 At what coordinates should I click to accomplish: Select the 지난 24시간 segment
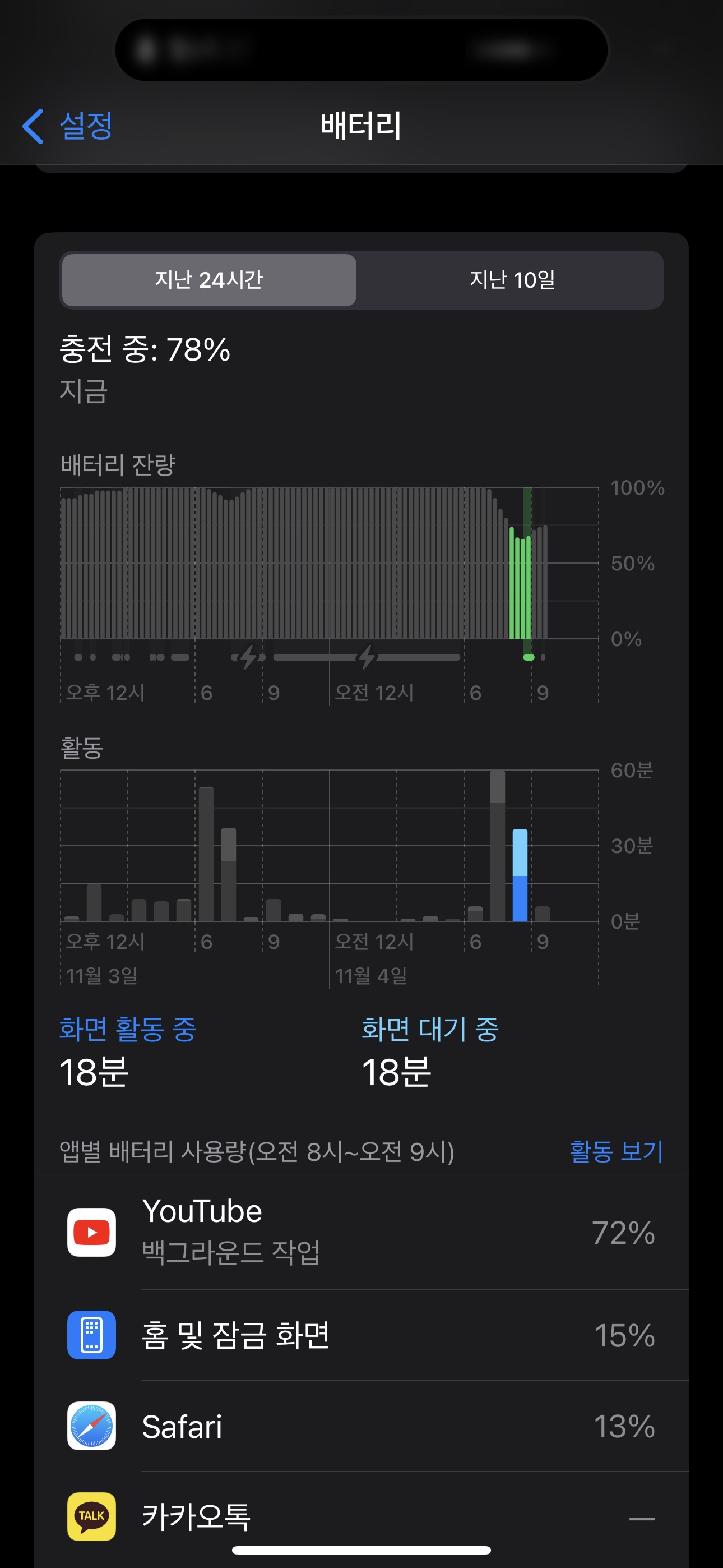coord(208,280)
